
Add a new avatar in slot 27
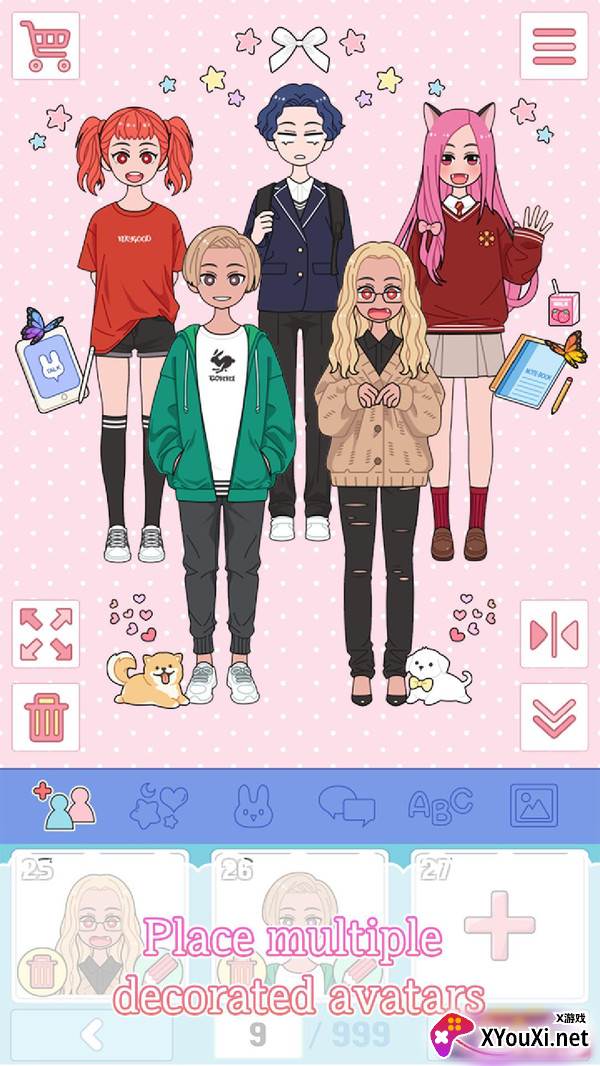coord(498,922)
